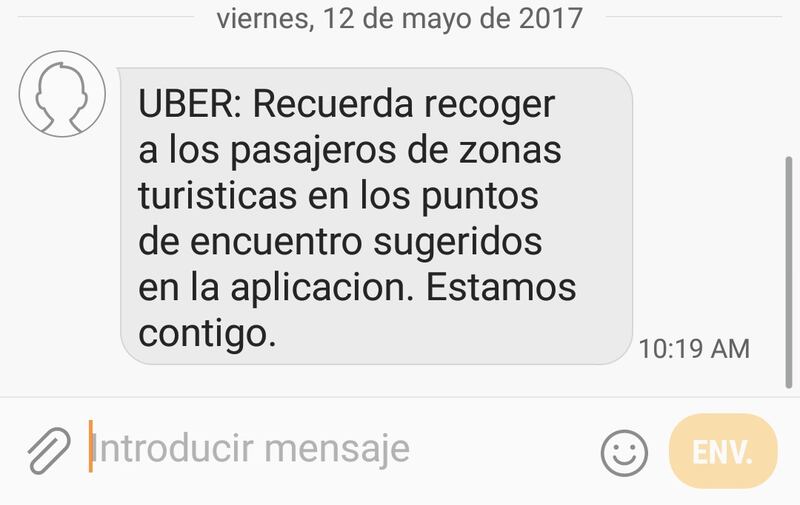
Task: Open the emoji smiley picker
Action: [x=624, y=452]
